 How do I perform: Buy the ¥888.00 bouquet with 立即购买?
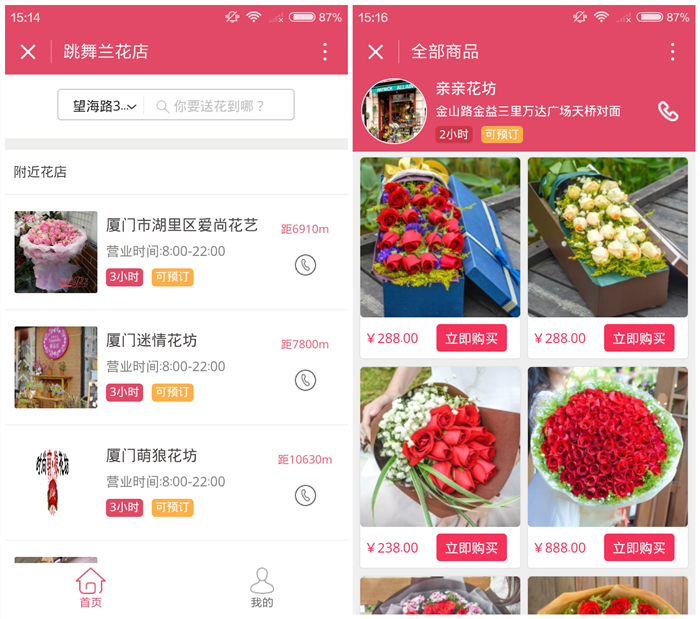coord(639,548)
